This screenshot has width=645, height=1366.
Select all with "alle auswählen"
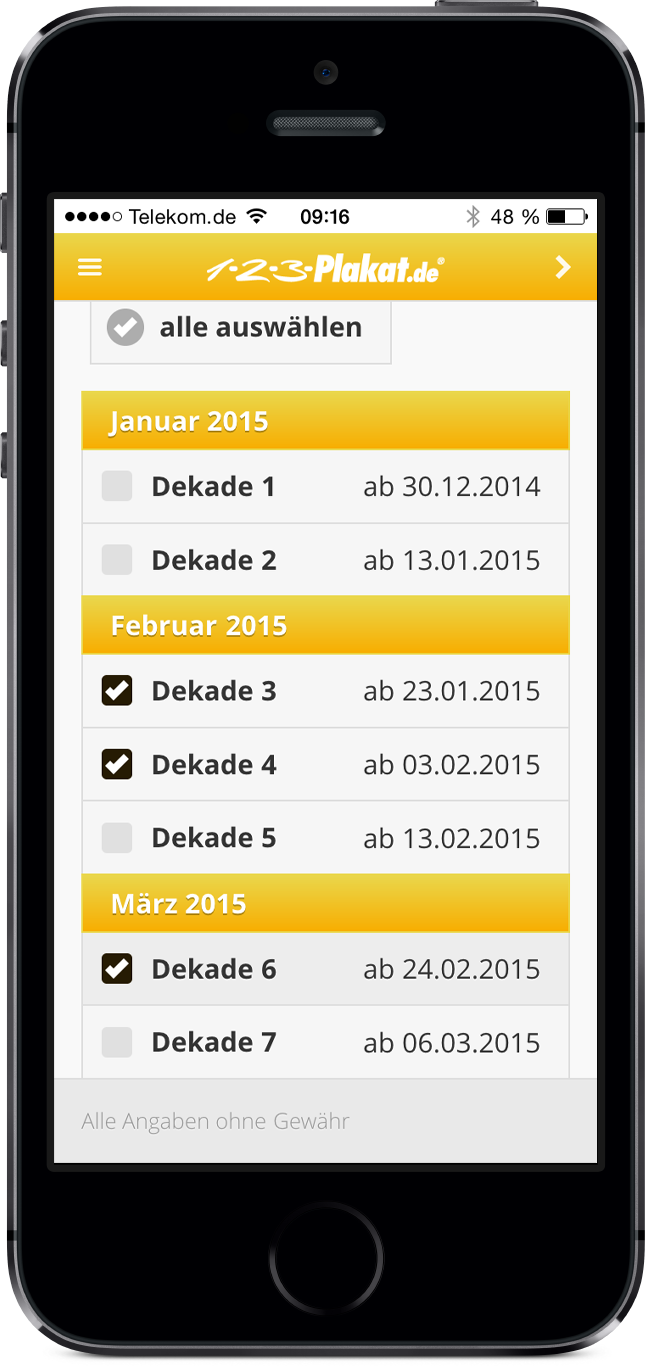pyautogui.click(x=240, y=327)
